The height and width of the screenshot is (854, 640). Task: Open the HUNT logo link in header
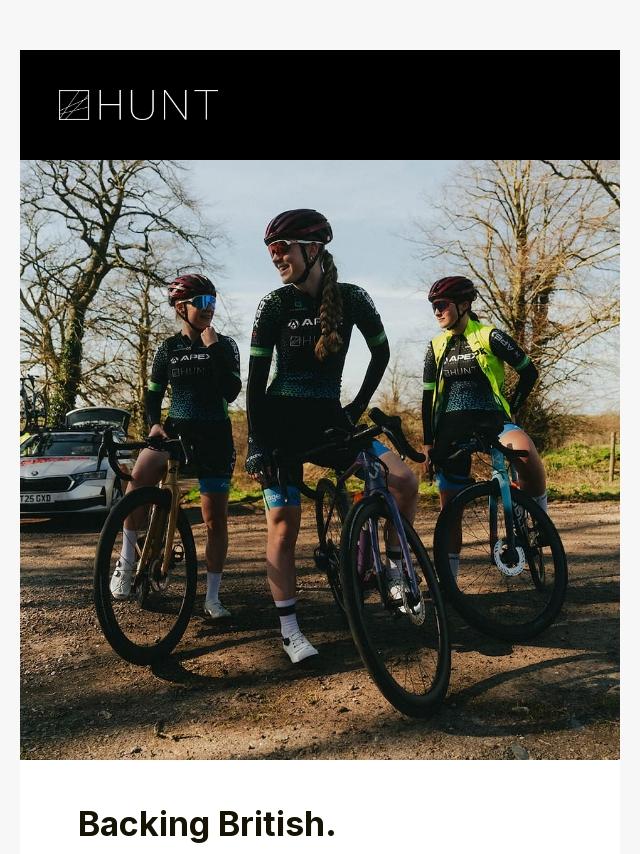138,105
